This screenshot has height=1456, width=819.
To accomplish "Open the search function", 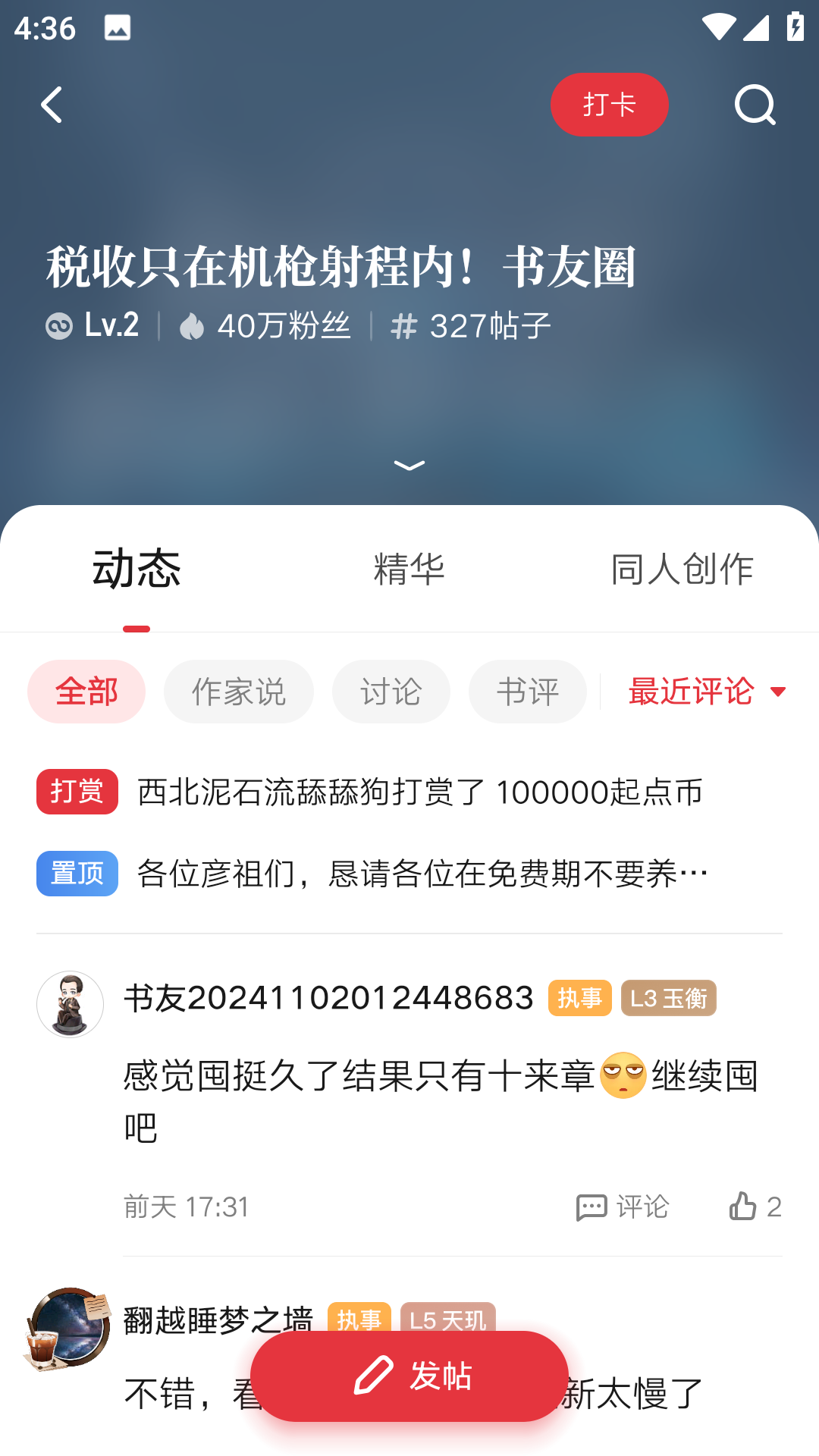I will pos(755,105).
